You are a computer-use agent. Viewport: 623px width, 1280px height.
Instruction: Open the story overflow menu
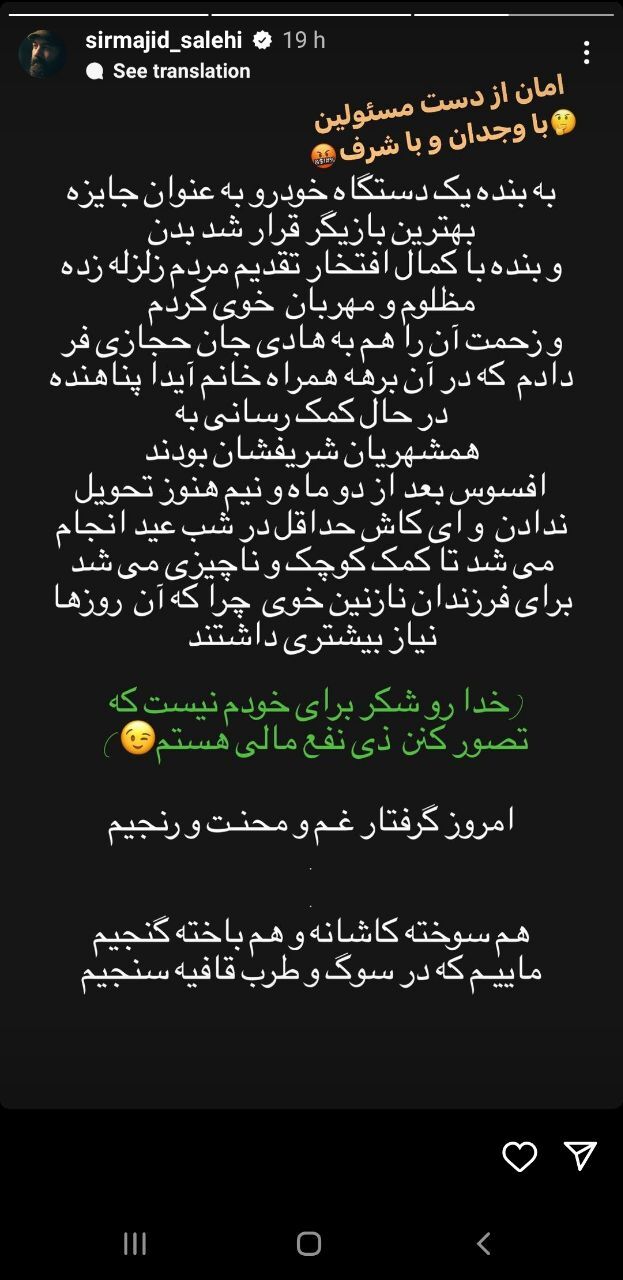coord(587,52)
